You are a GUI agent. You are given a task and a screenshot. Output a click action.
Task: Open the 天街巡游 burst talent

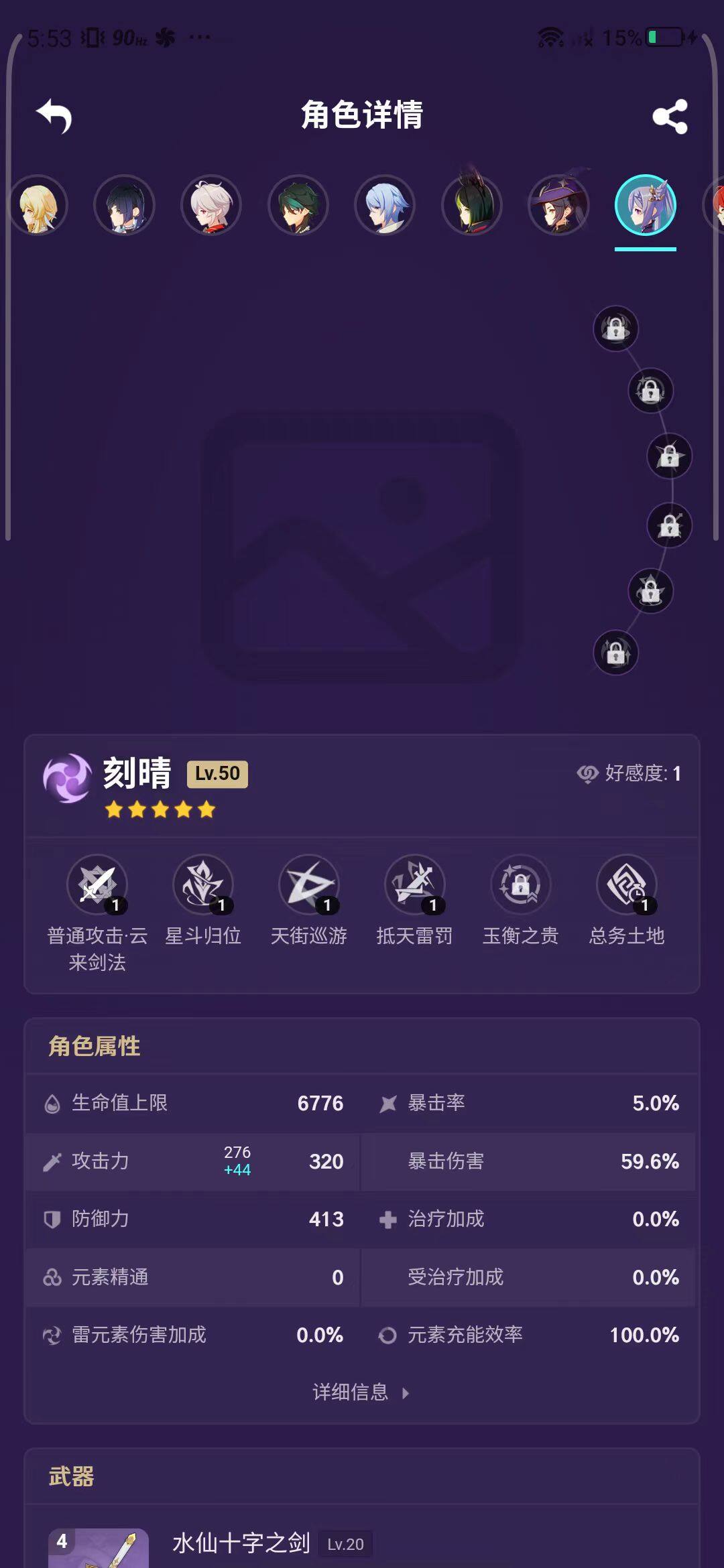pos(309,885)
